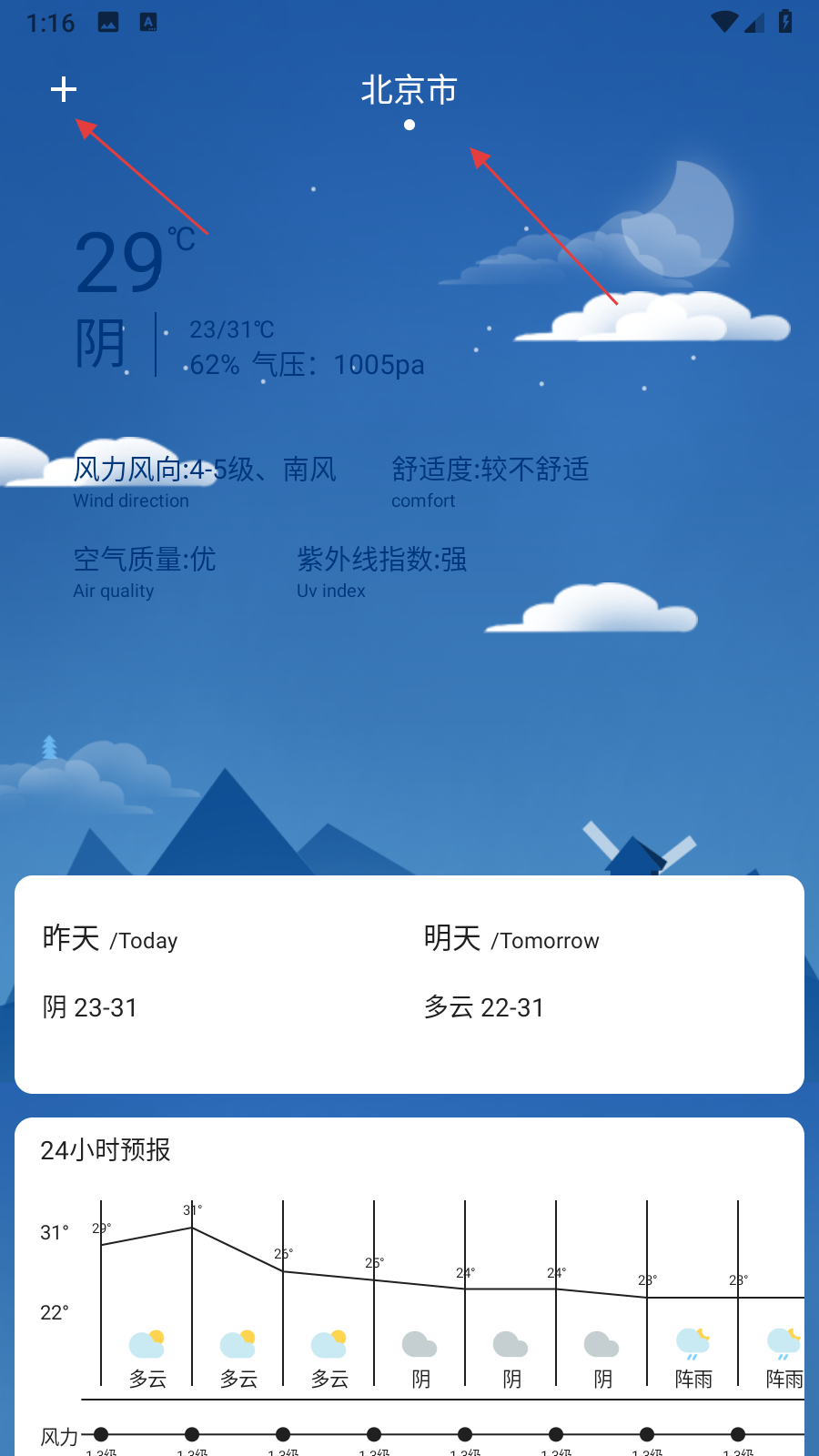Tap the 北京市 city title
Viewport: 819px width, 1456px height.
click(x=409, y=90)
